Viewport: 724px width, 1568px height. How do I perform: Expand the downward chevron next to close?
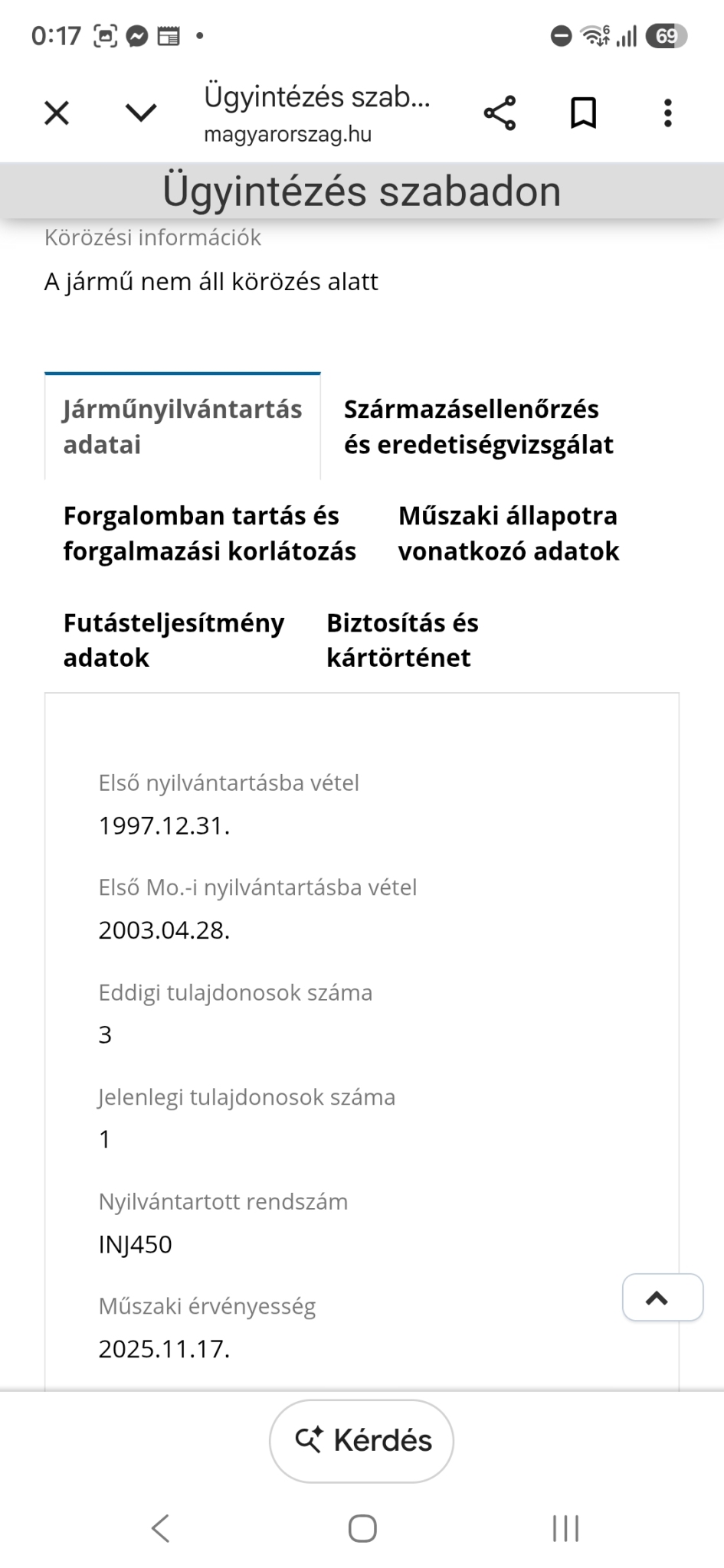click(141, 113)
